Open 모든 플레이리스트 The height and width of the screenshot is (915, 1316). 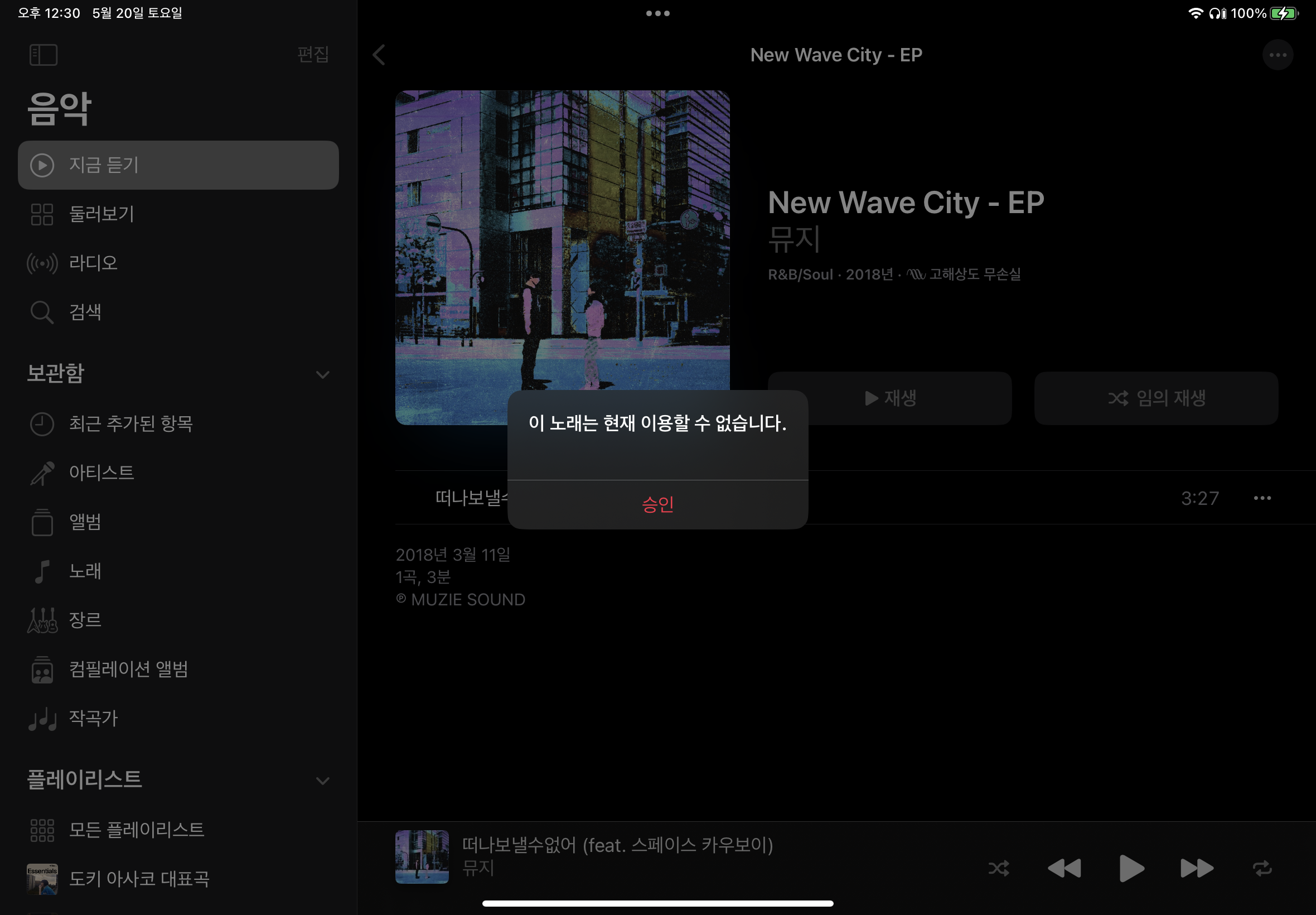click(x=137, y=830)
